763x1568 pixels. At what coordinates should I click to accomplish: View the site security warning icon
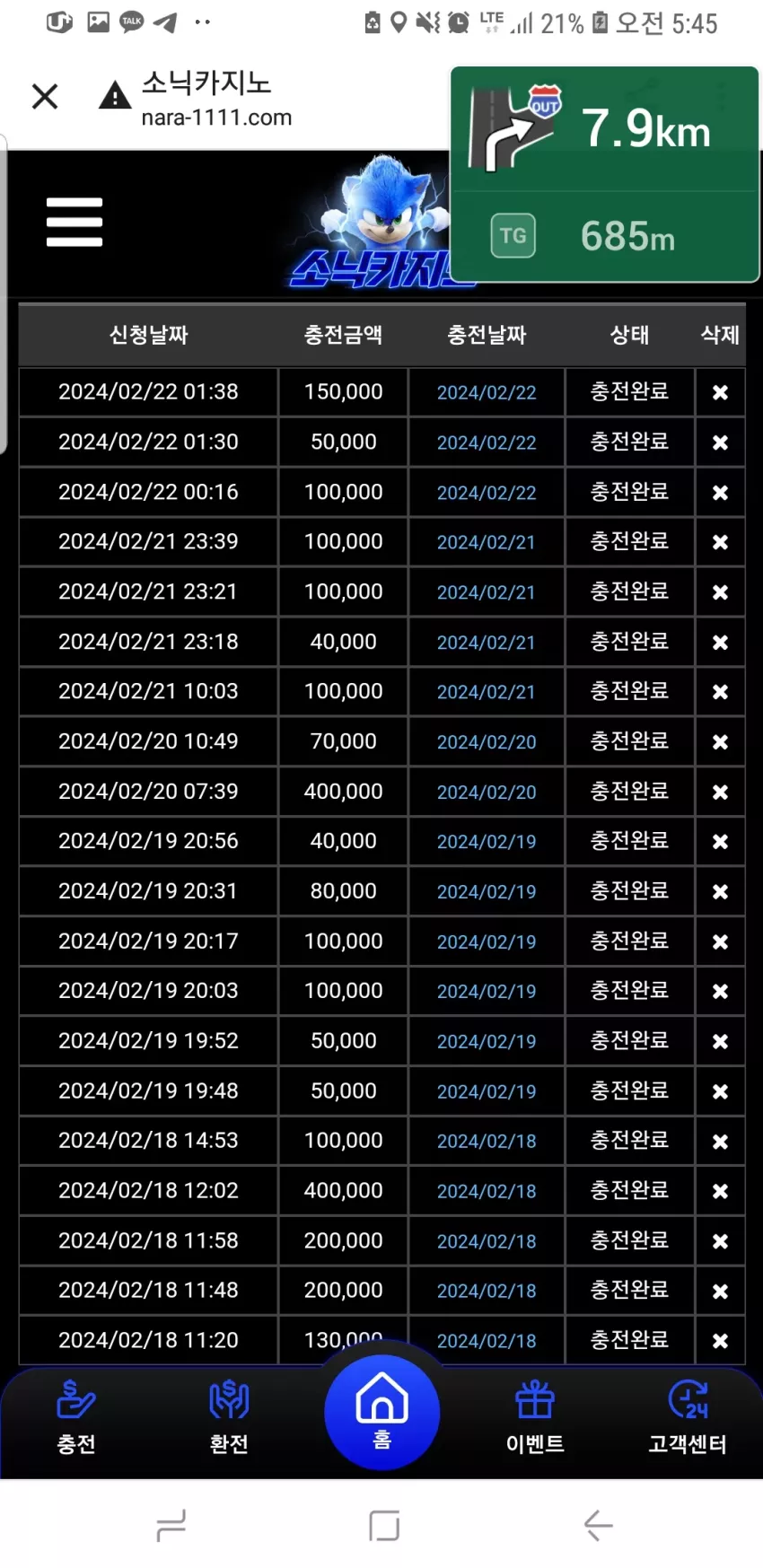pos(115,94)
